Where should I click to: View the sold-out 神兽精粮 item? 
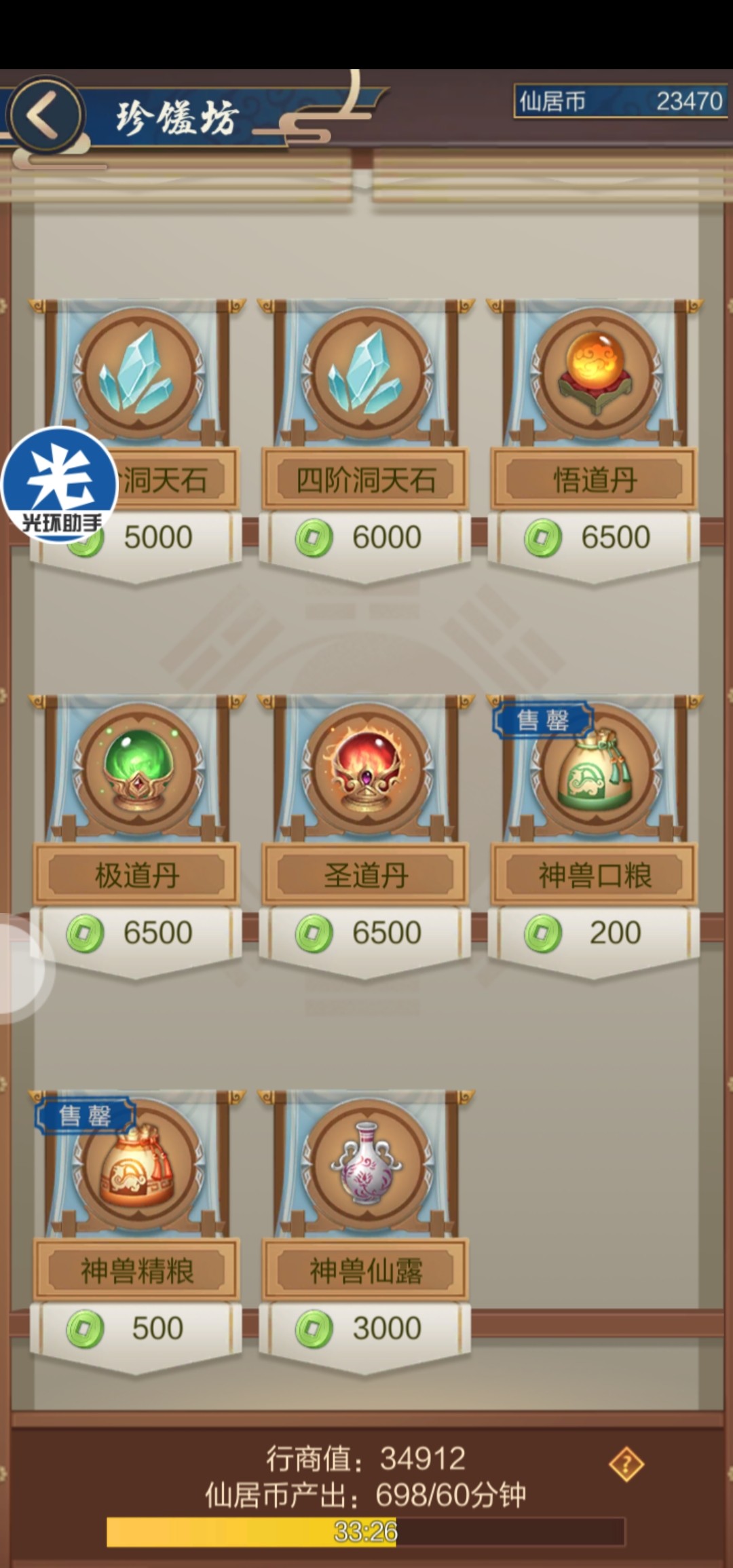pyautogui.click(x=138, y=1166)
